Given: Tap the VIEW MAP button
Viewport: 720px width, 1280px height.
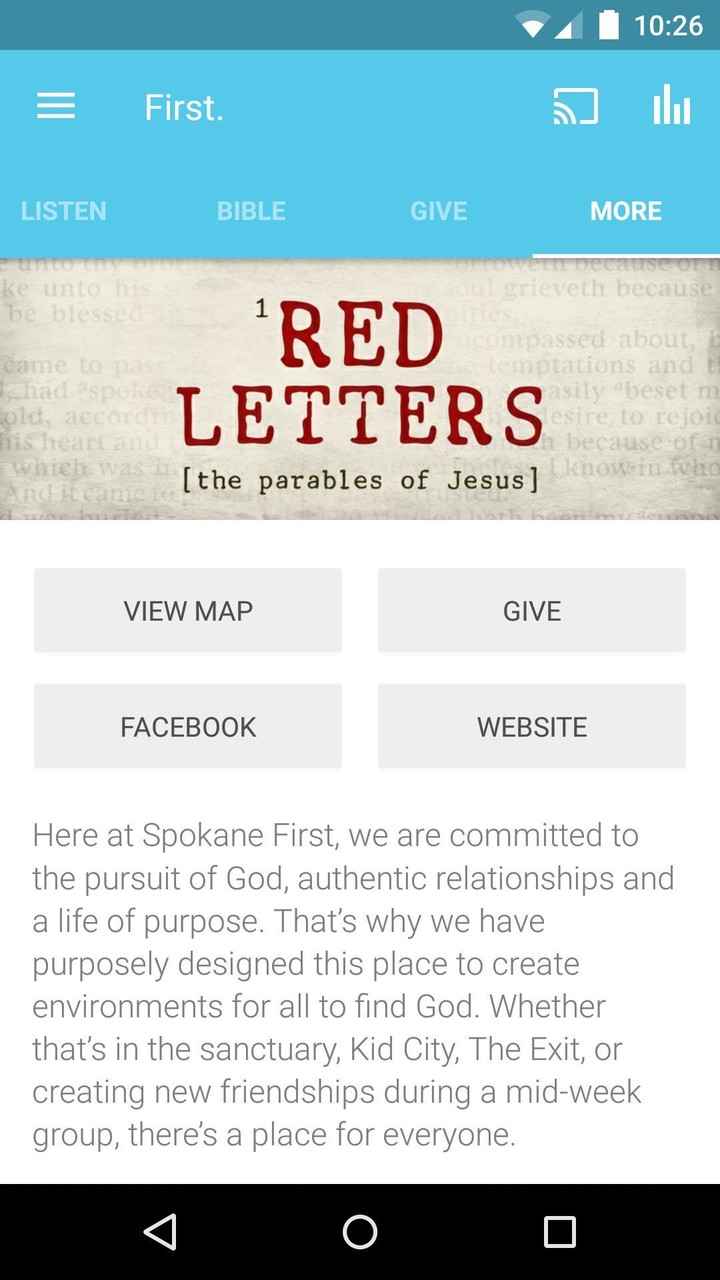Looking at the screenshot, I should pyautogui.click(x=187, y=610).
